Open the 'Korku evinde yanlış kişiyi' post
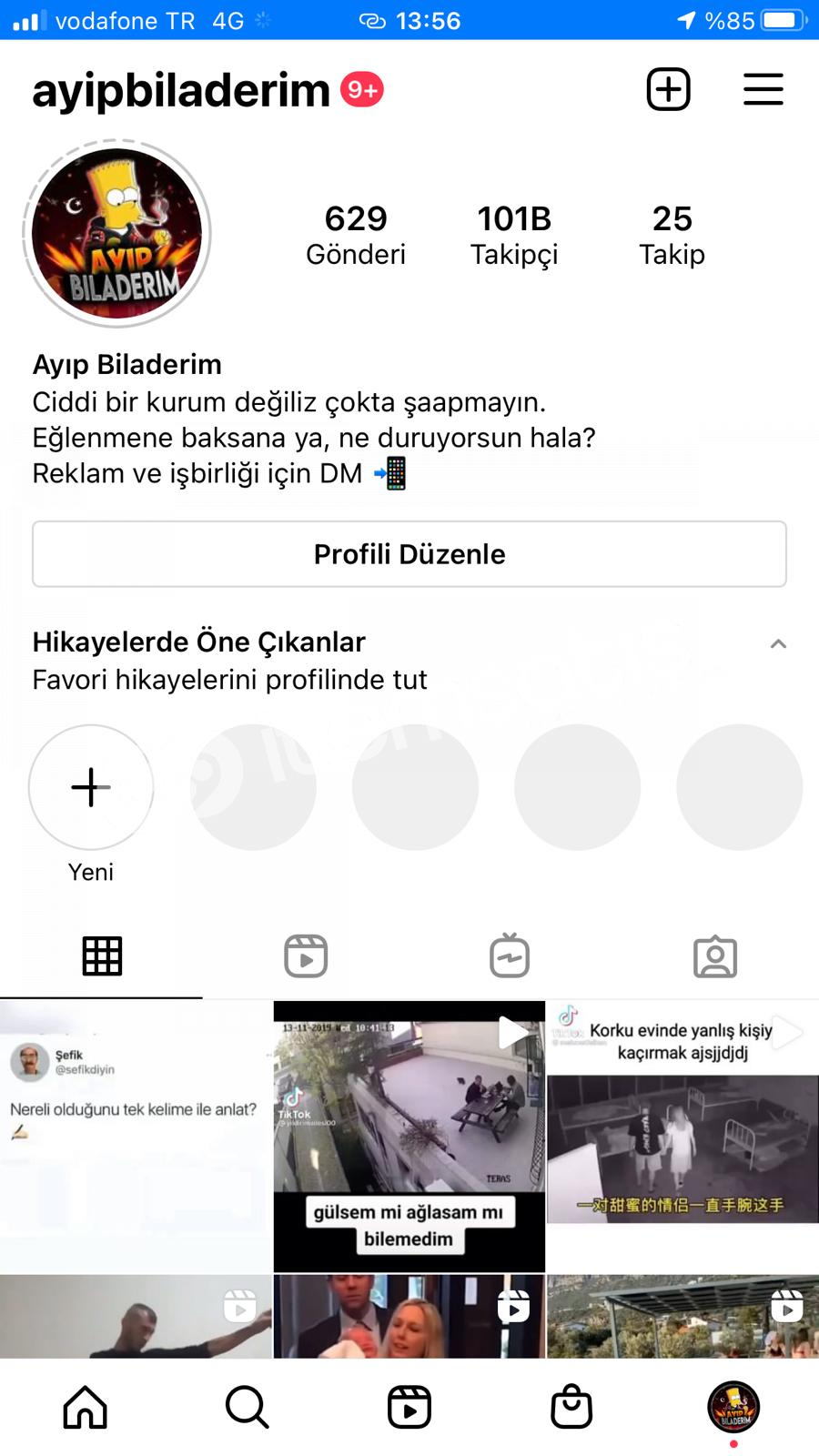 click(683, 1136)
